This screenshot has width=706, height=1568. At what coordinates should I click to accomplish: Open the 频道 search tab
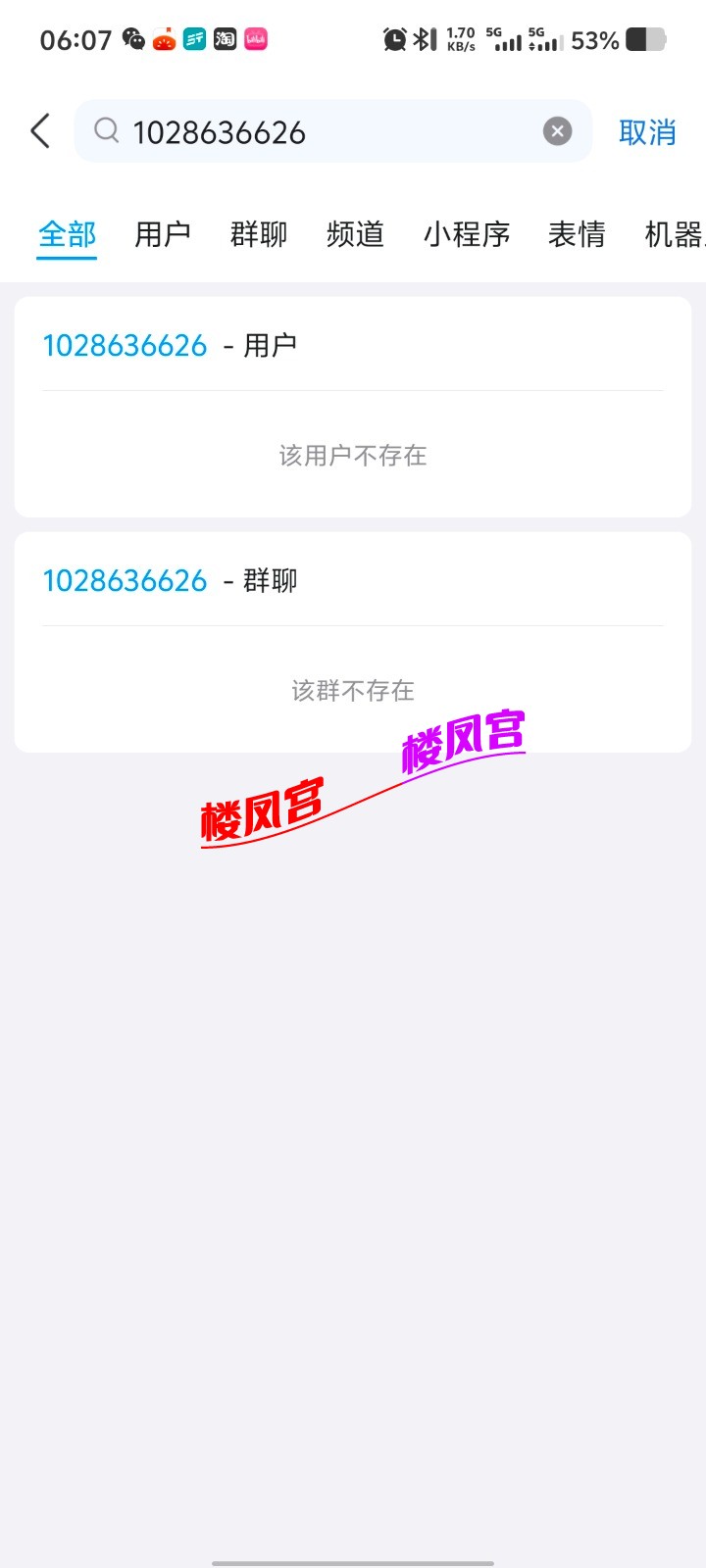355,234
